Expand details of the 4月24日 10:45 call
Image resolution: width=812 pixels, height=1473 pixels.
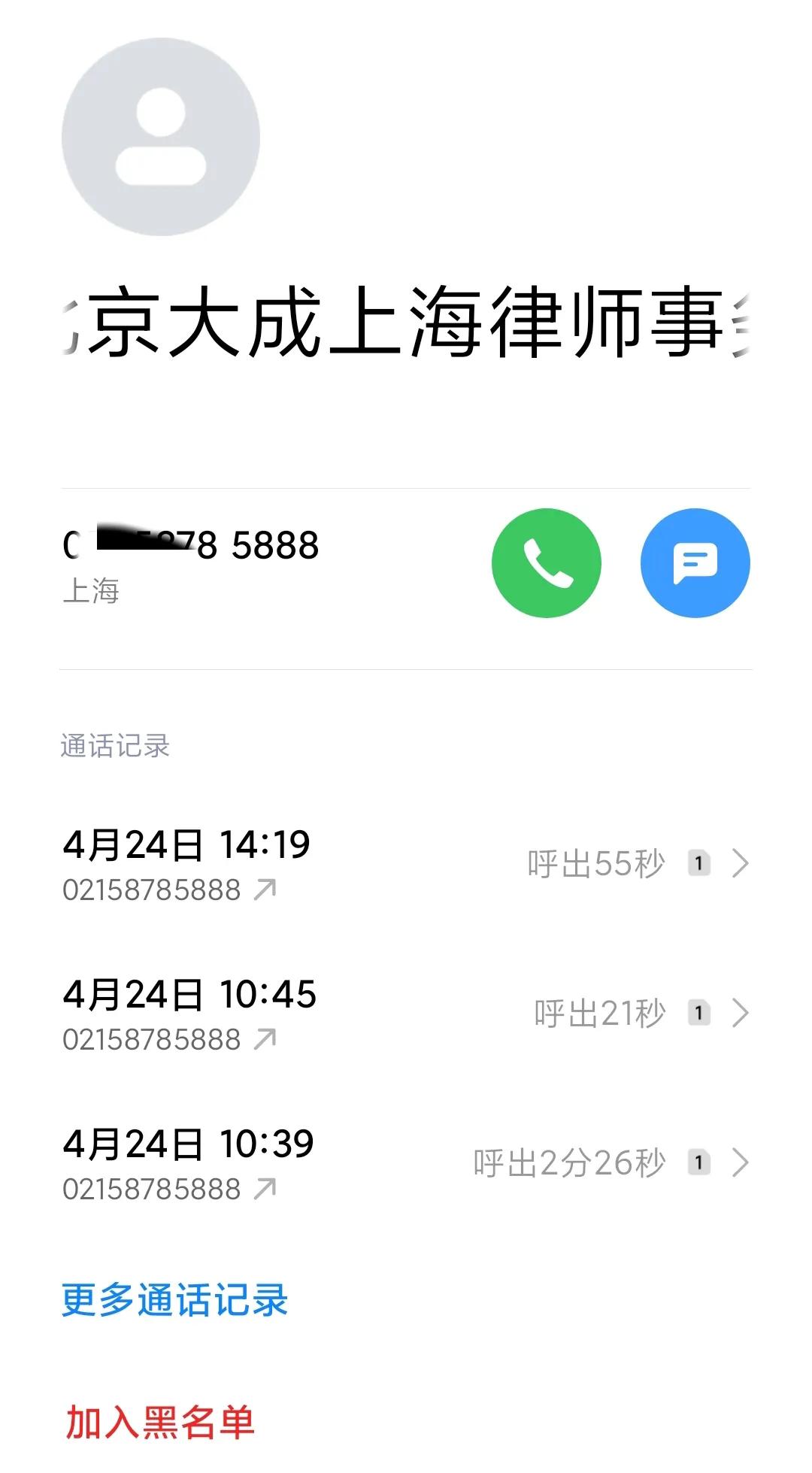click(743, 1012)
